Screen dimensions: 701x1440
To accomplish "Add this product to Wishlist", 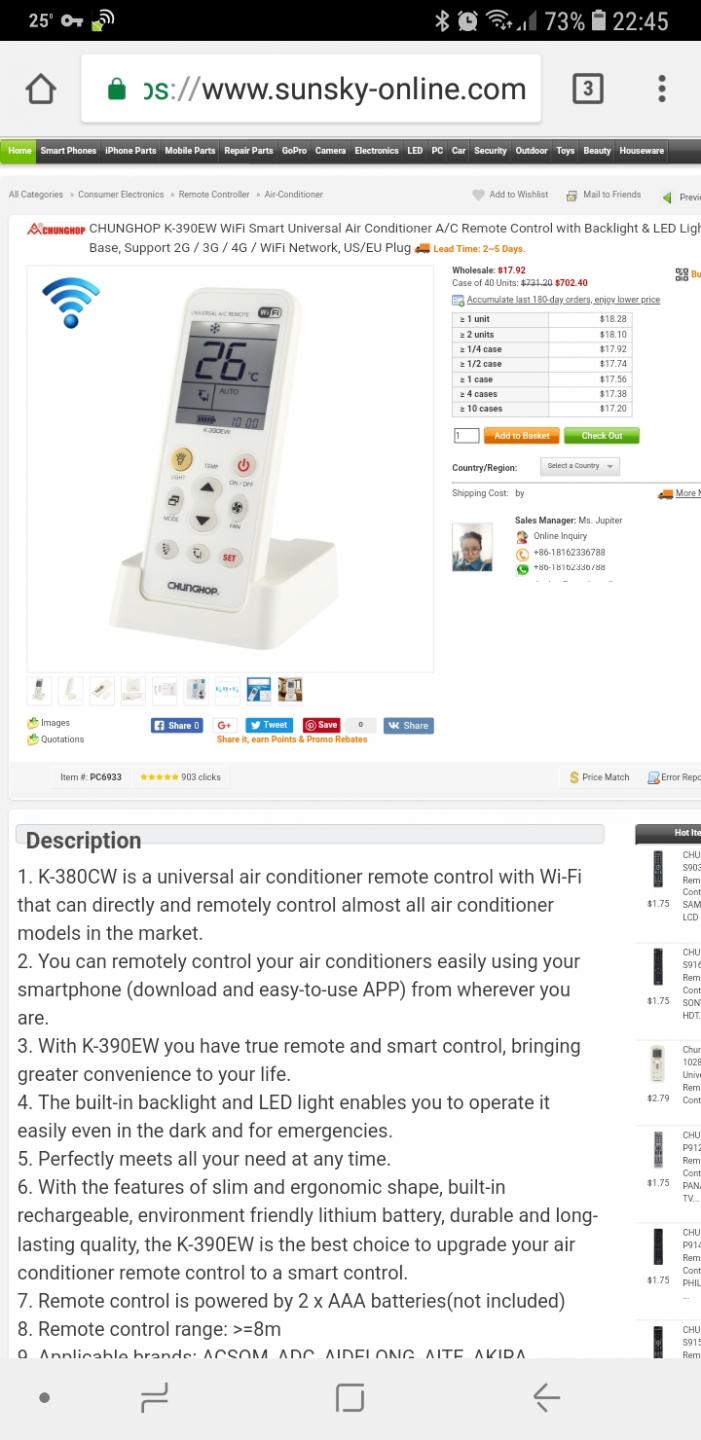I will (511, 195).
